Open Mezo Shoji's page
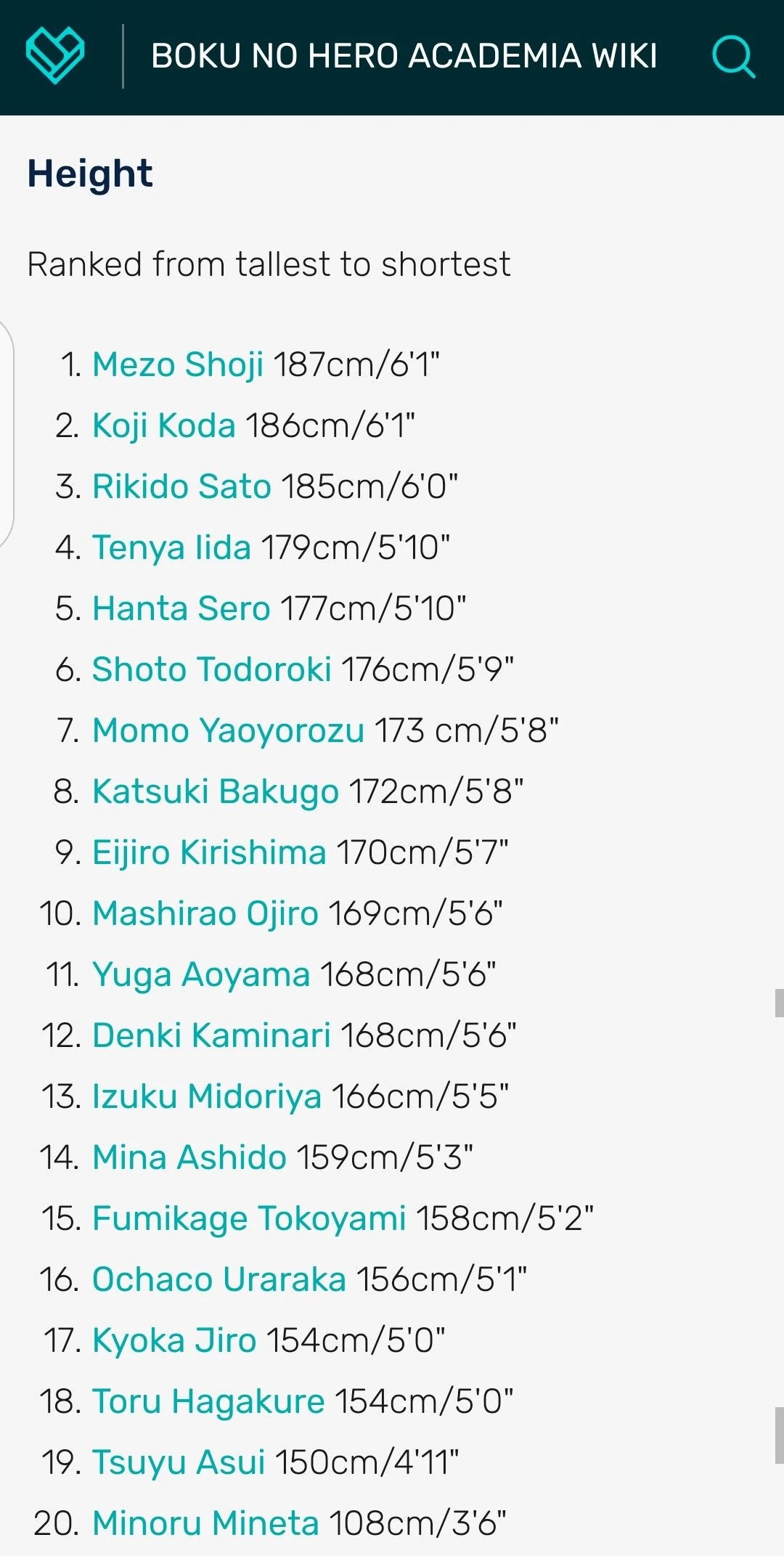784x1556 pixels. [178, 364]
